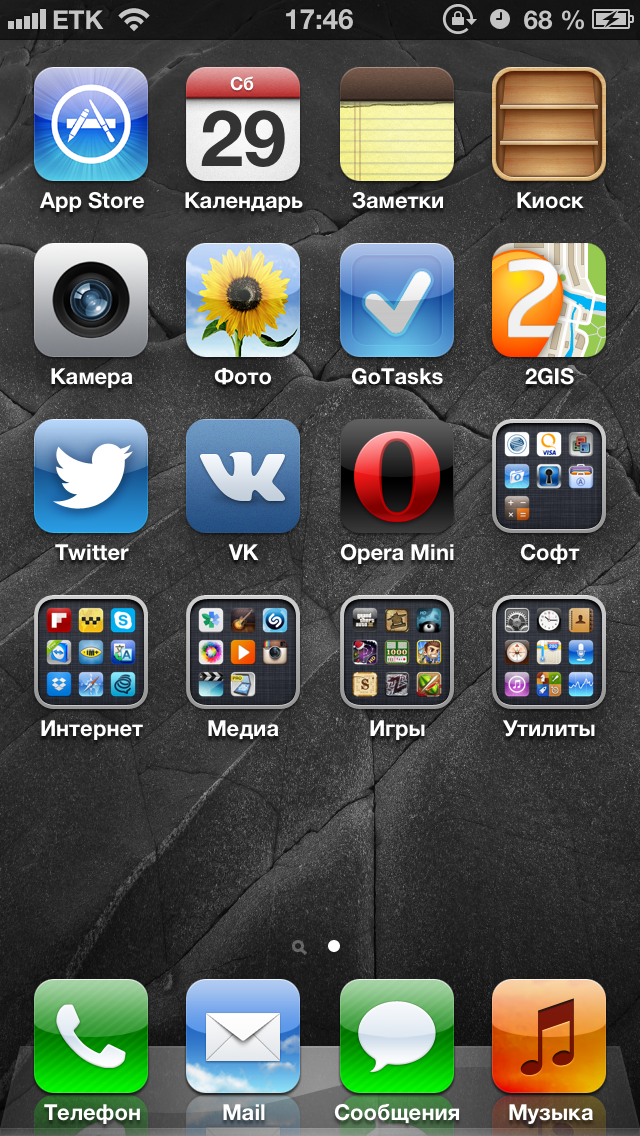Expand the Интернет folder
The height and width of the screenshot is (1136, 640).
coord(91,652)
